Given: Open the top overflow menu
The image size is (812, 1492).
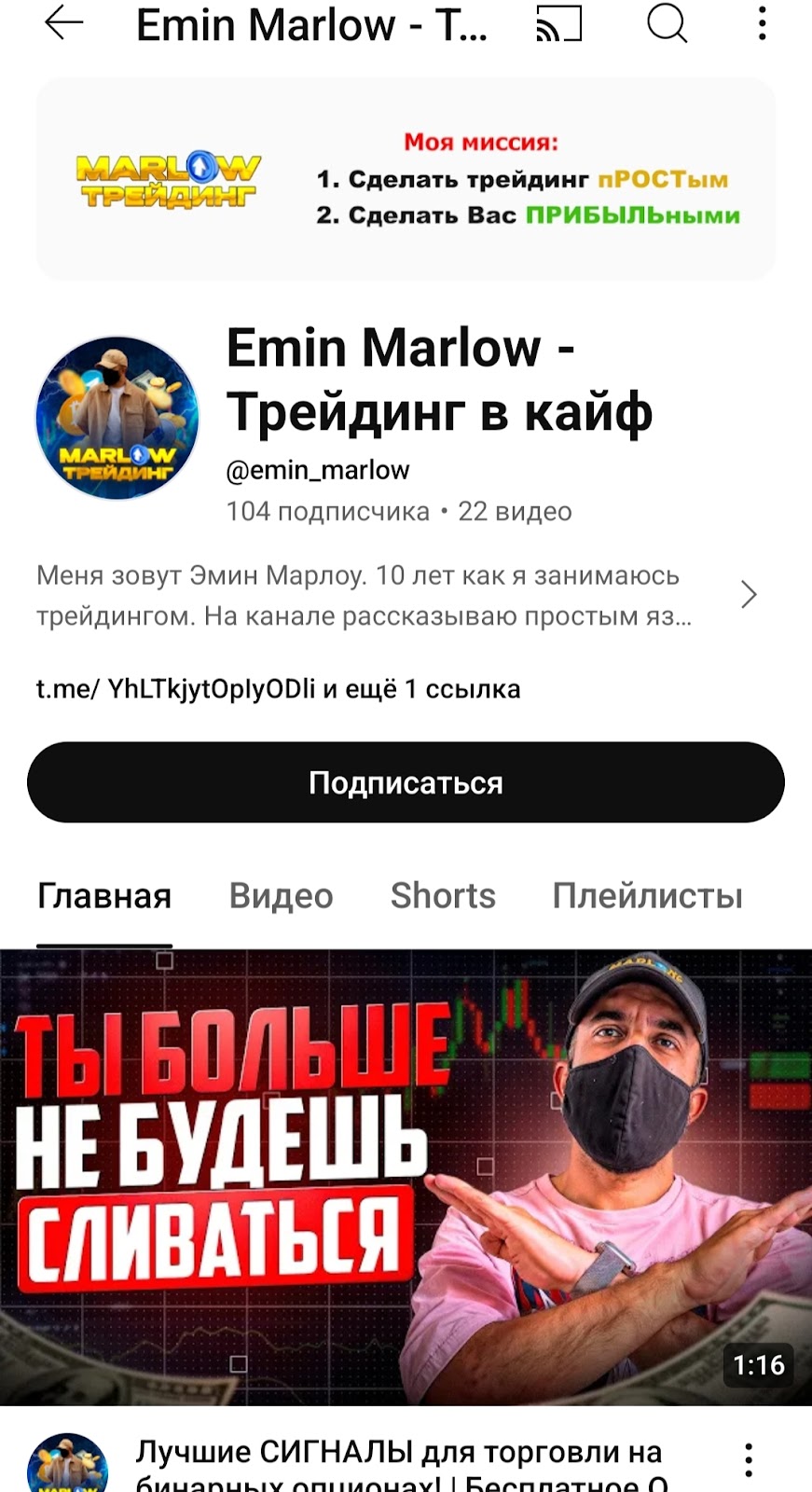Looking at the screenshot, I should [763, 24].
